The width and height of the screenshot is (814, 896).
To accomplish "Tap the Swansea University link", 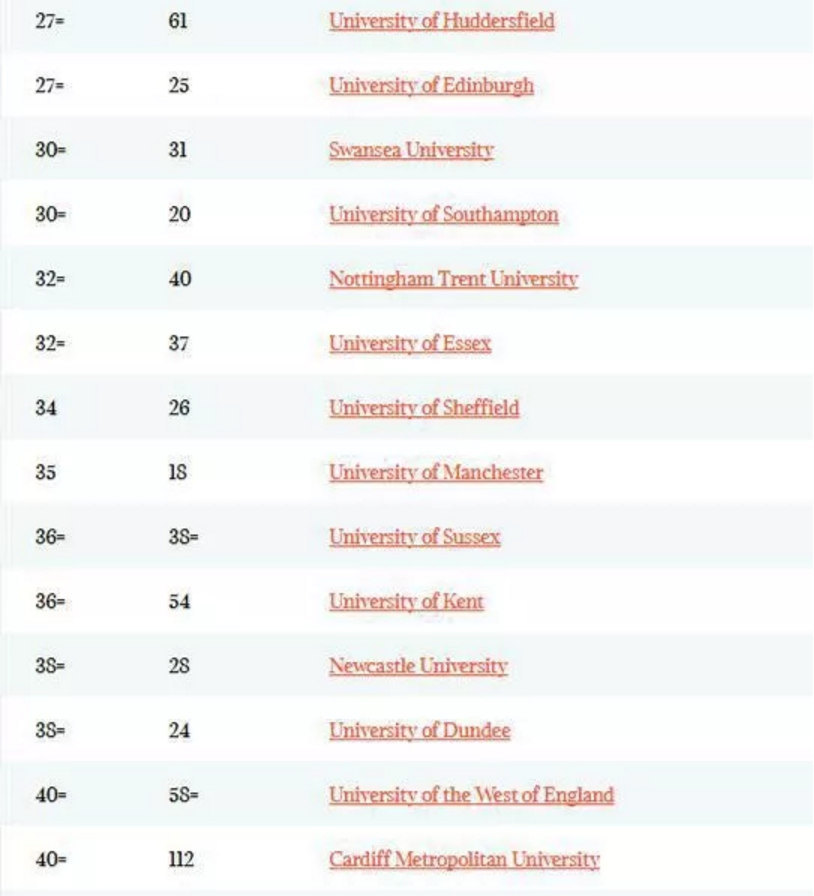I will point(411,150).
